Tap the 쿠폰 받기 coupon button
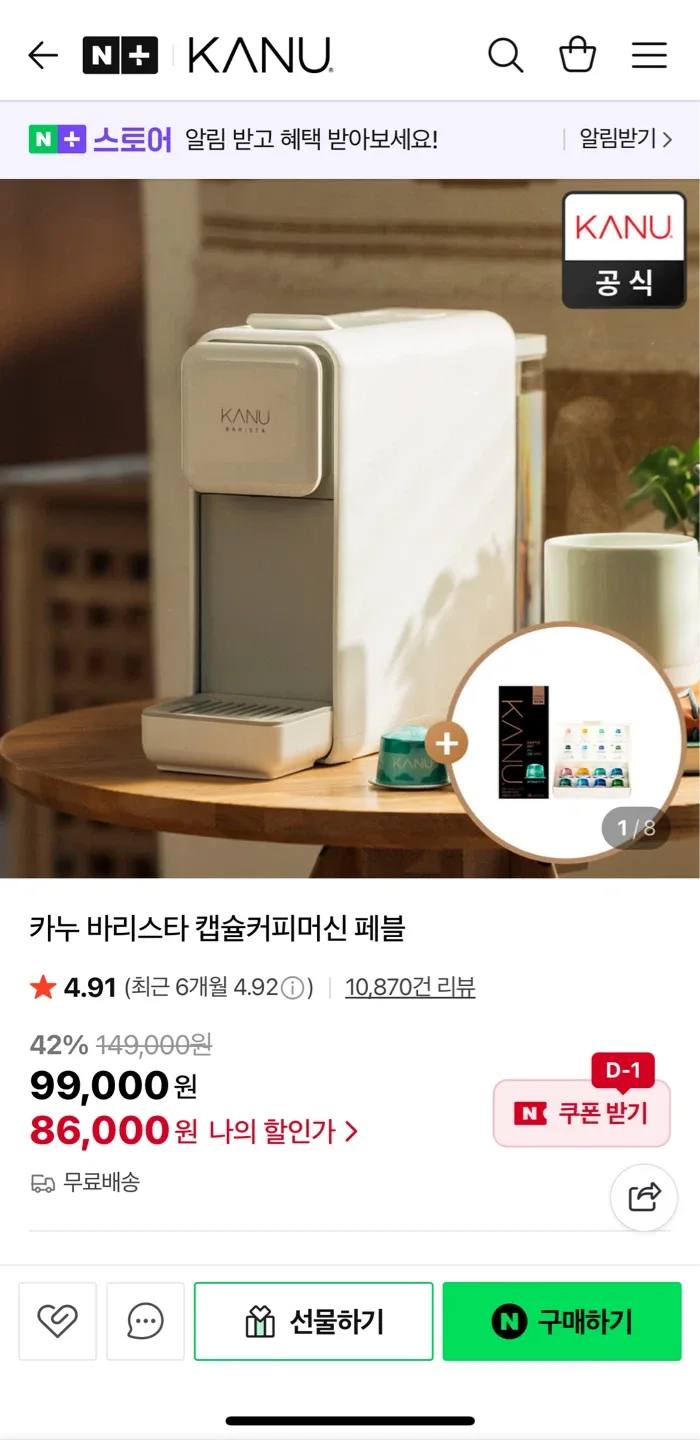700x1440 pixels. coord(581,1113)
